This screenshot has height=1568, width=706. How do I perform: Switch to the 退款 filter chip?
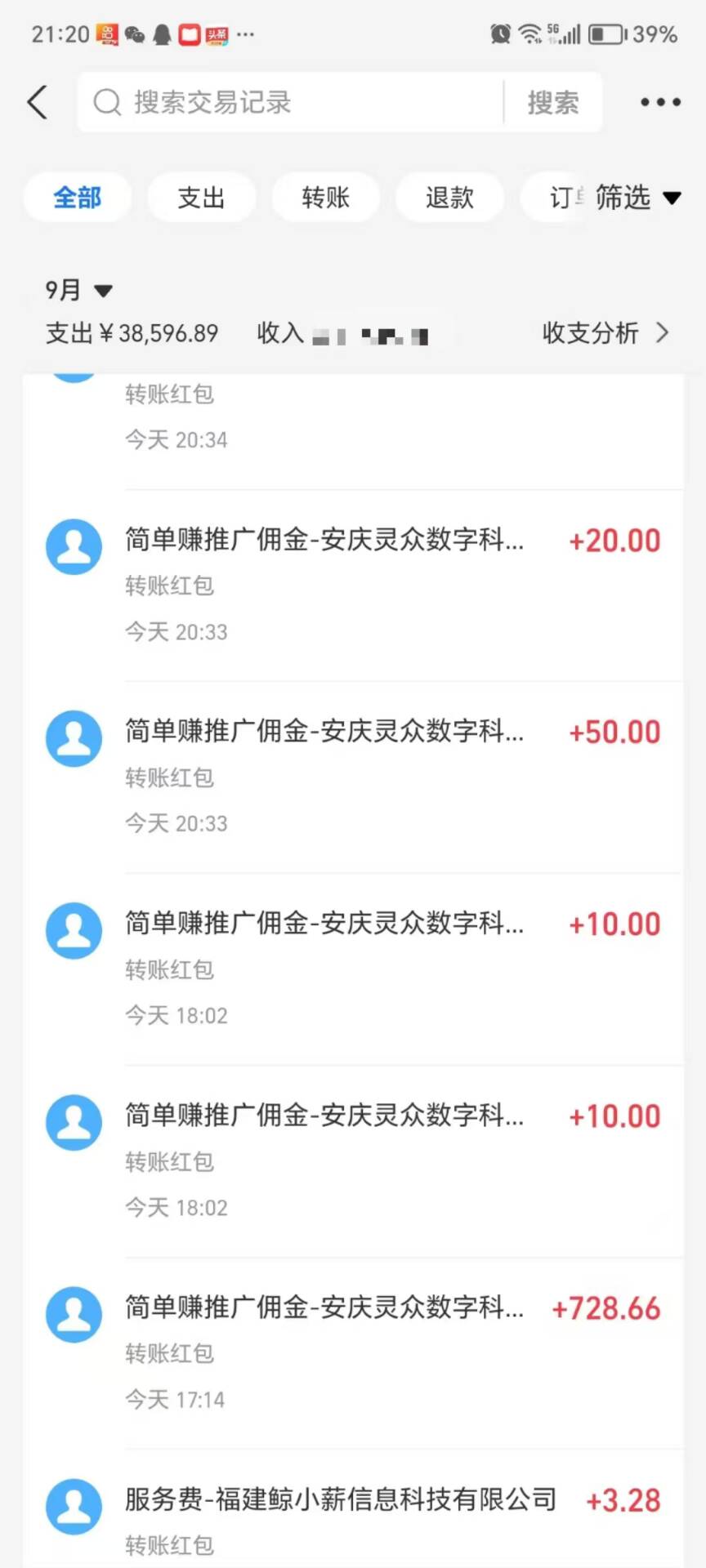[449, 197]
